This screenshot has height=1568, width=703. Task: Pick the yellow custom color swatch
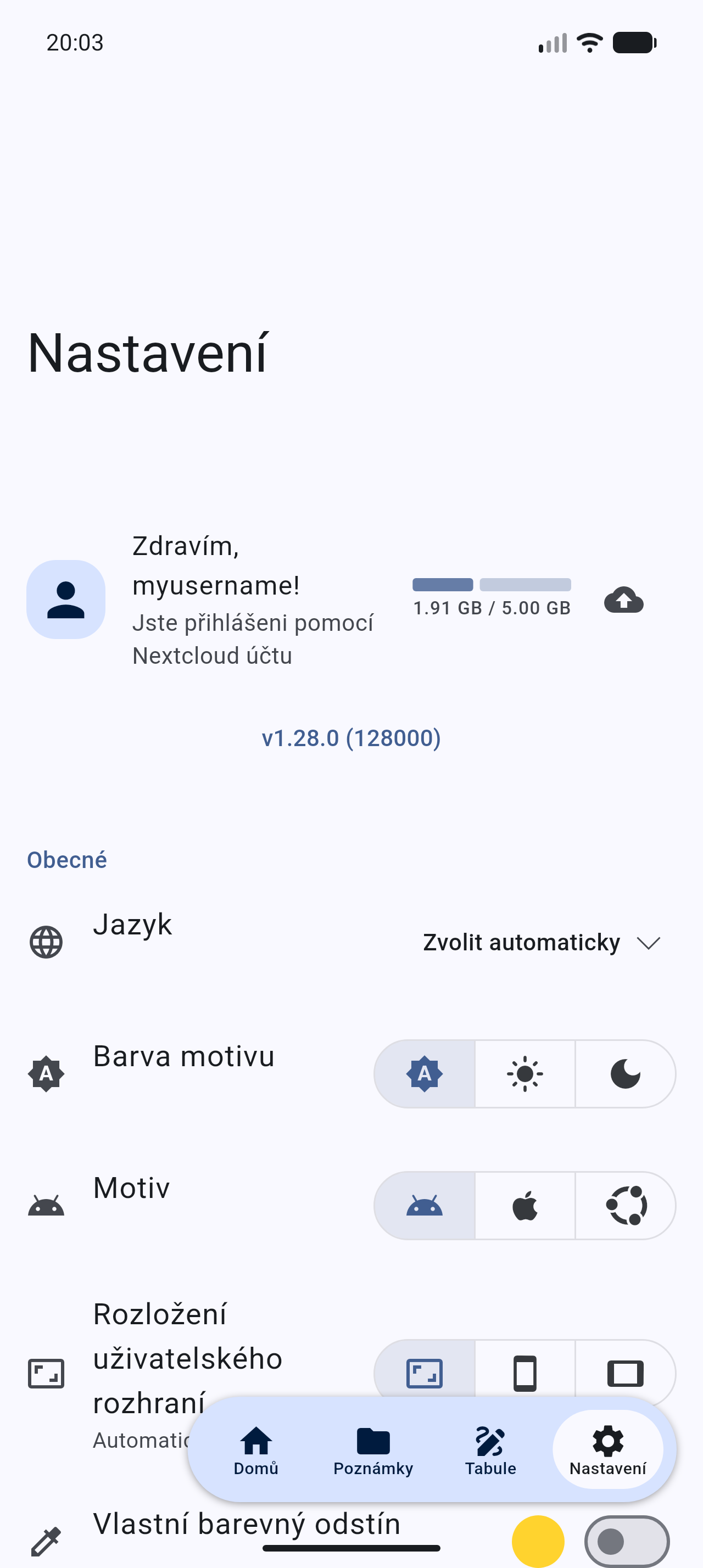[x=538, y=1541]
